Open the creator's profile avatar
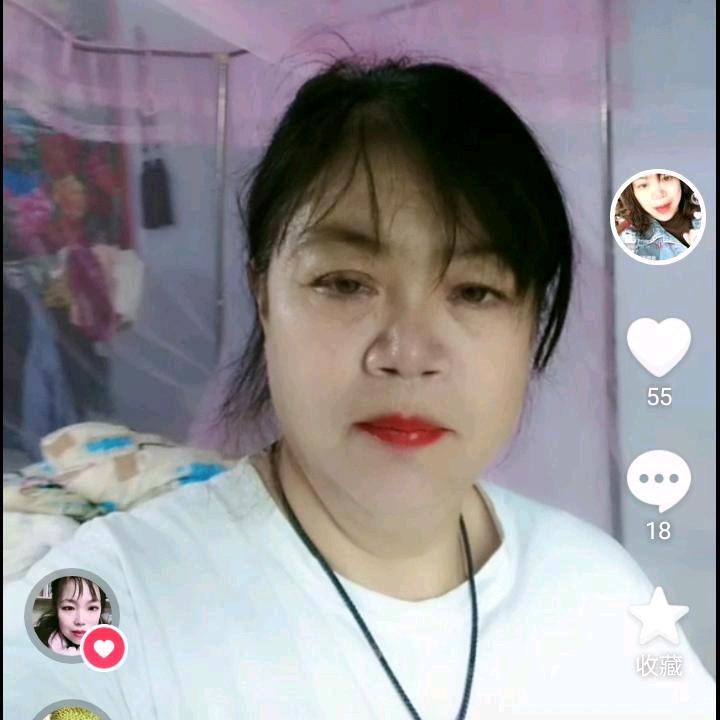 tap(657, 217)
